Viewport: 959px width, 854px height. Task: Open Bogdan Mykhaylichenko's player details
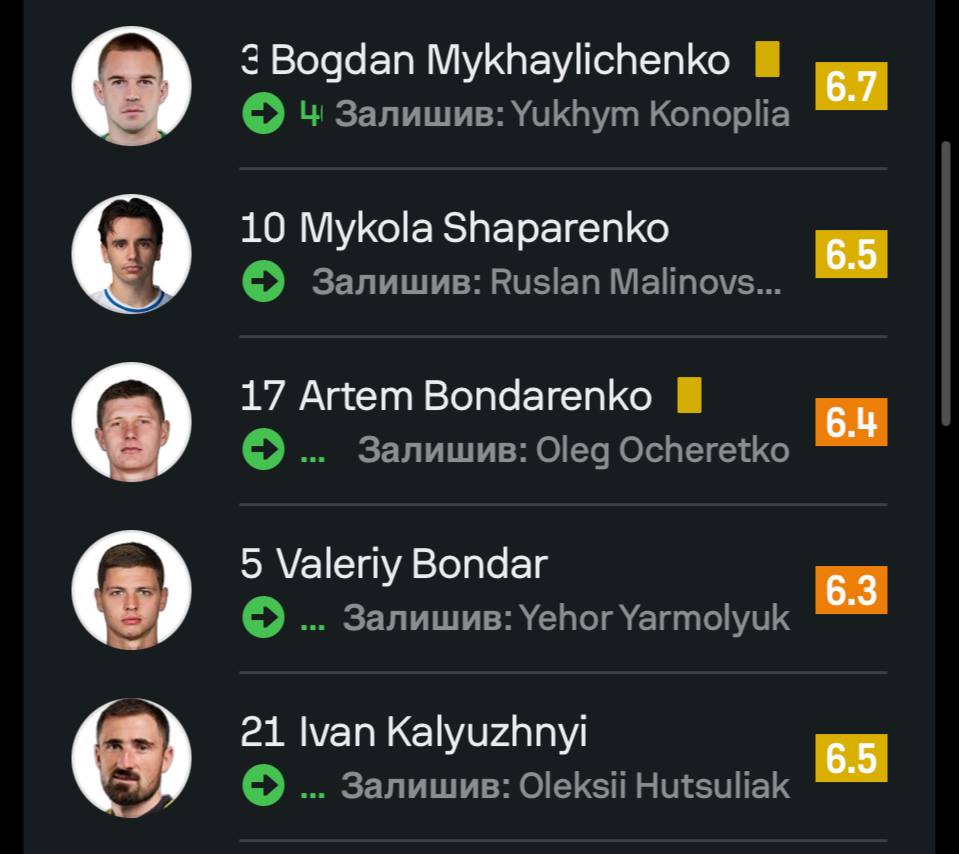(x=498, y=62)
